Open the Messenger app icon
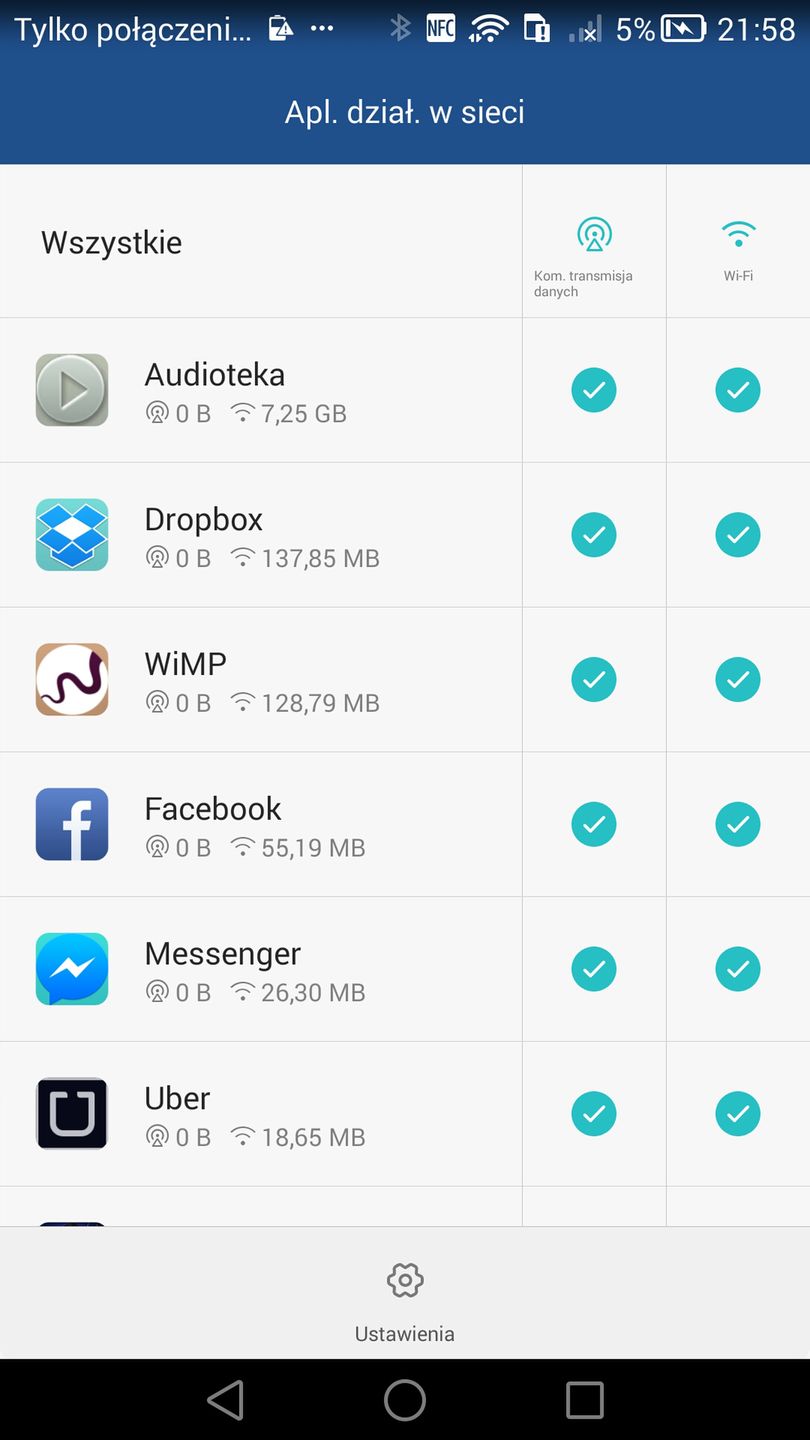Image resolution: width=810 pixels, height=1440 pixels. pyautogui.click(x=71, y=968)
